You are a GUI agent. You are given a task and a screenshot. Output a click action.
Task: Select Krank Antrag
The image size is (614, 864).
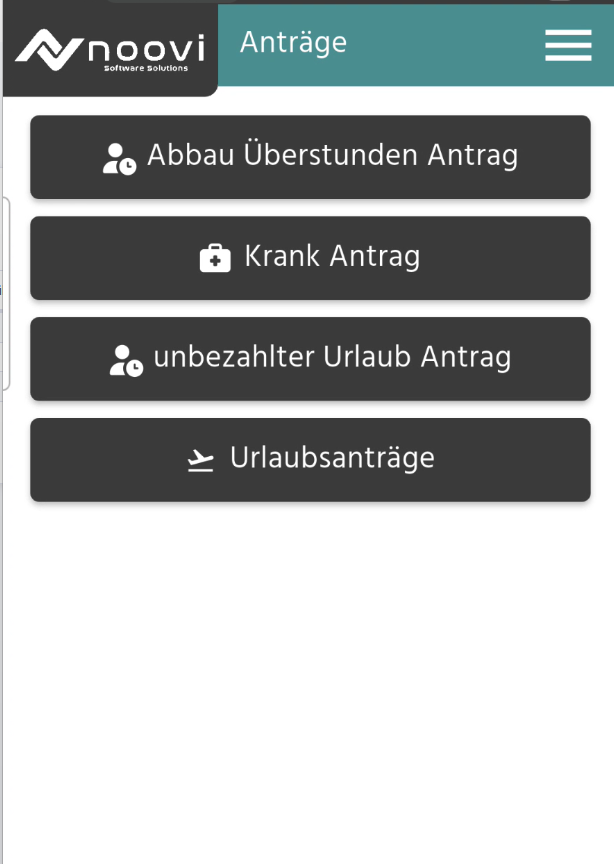point(310,258)
